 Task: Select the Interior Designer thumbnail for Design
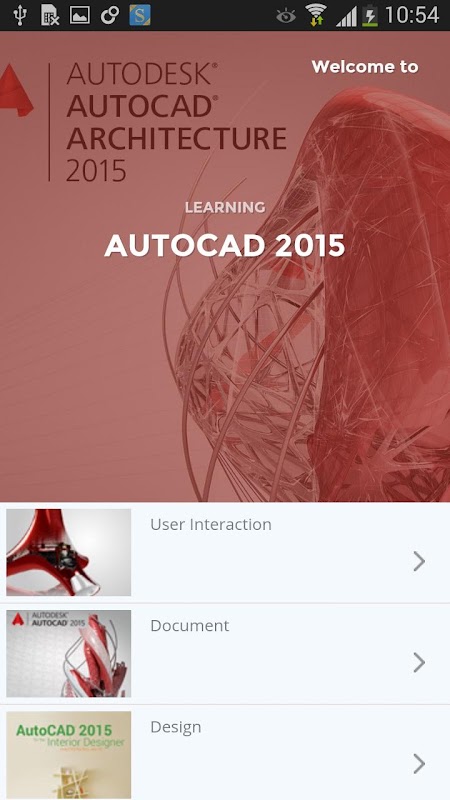tap(68, 755)
